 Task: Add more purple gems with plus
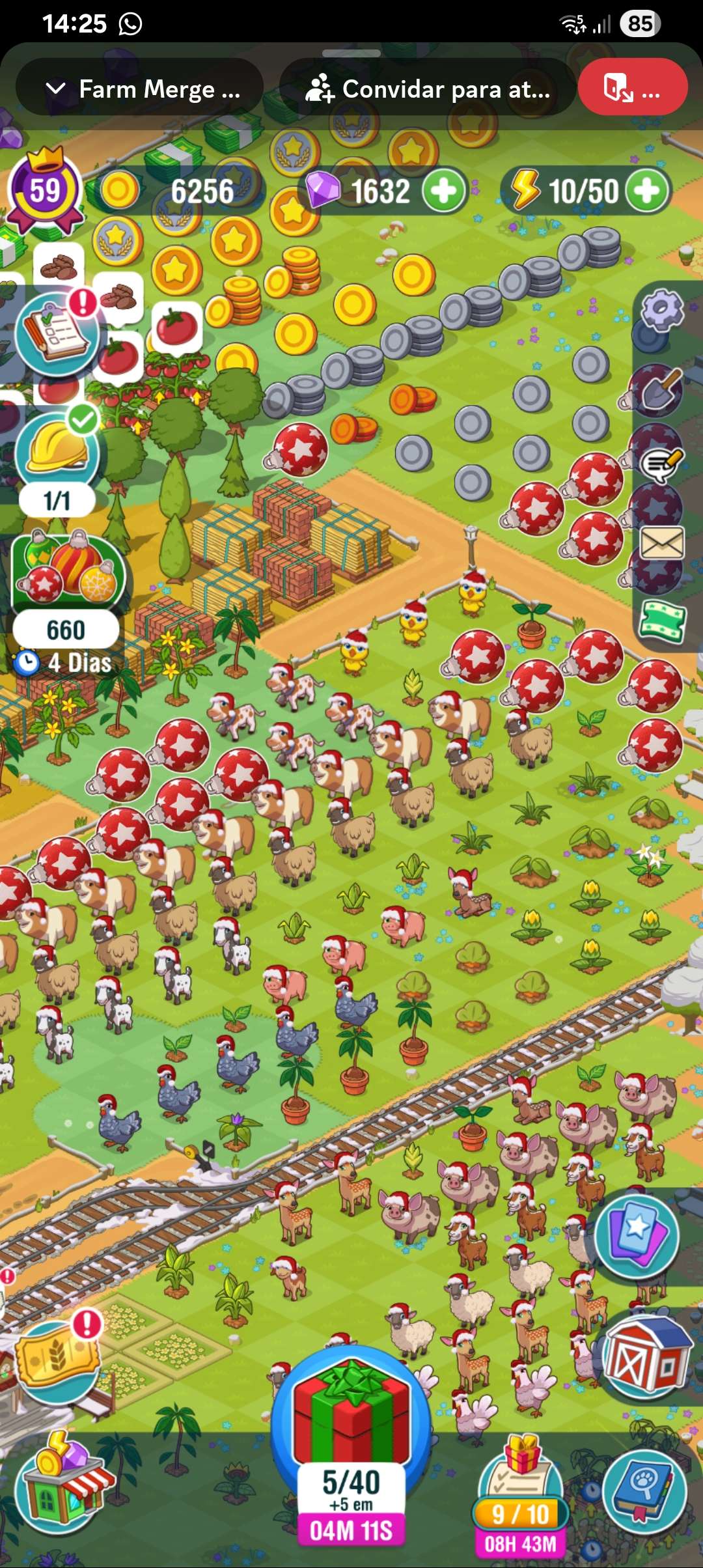(x=444, y=191)
